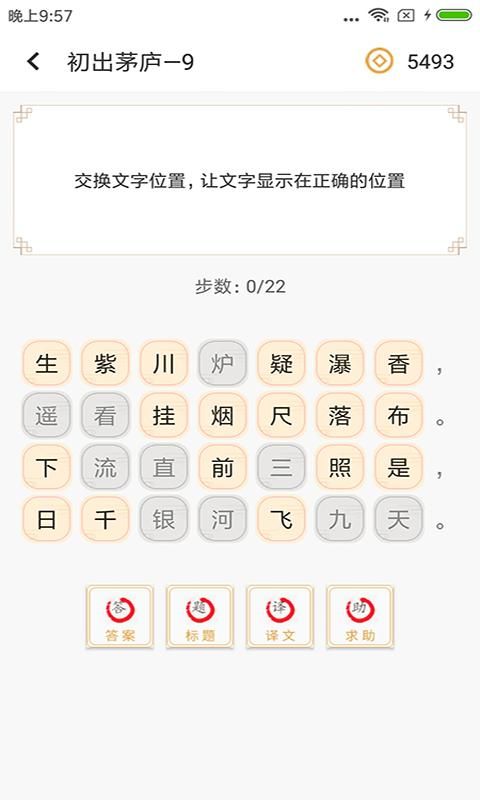Tap the 求助 help button
480x800 pixels.
(x=360, y=617)
